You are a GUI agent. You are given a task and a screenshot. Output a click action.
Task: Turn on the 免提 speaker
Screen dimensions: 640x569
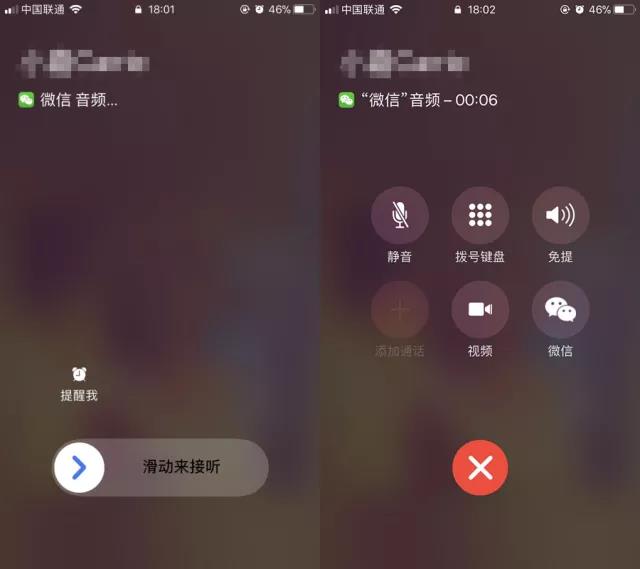pyautogui.click(x=560, y=215)
